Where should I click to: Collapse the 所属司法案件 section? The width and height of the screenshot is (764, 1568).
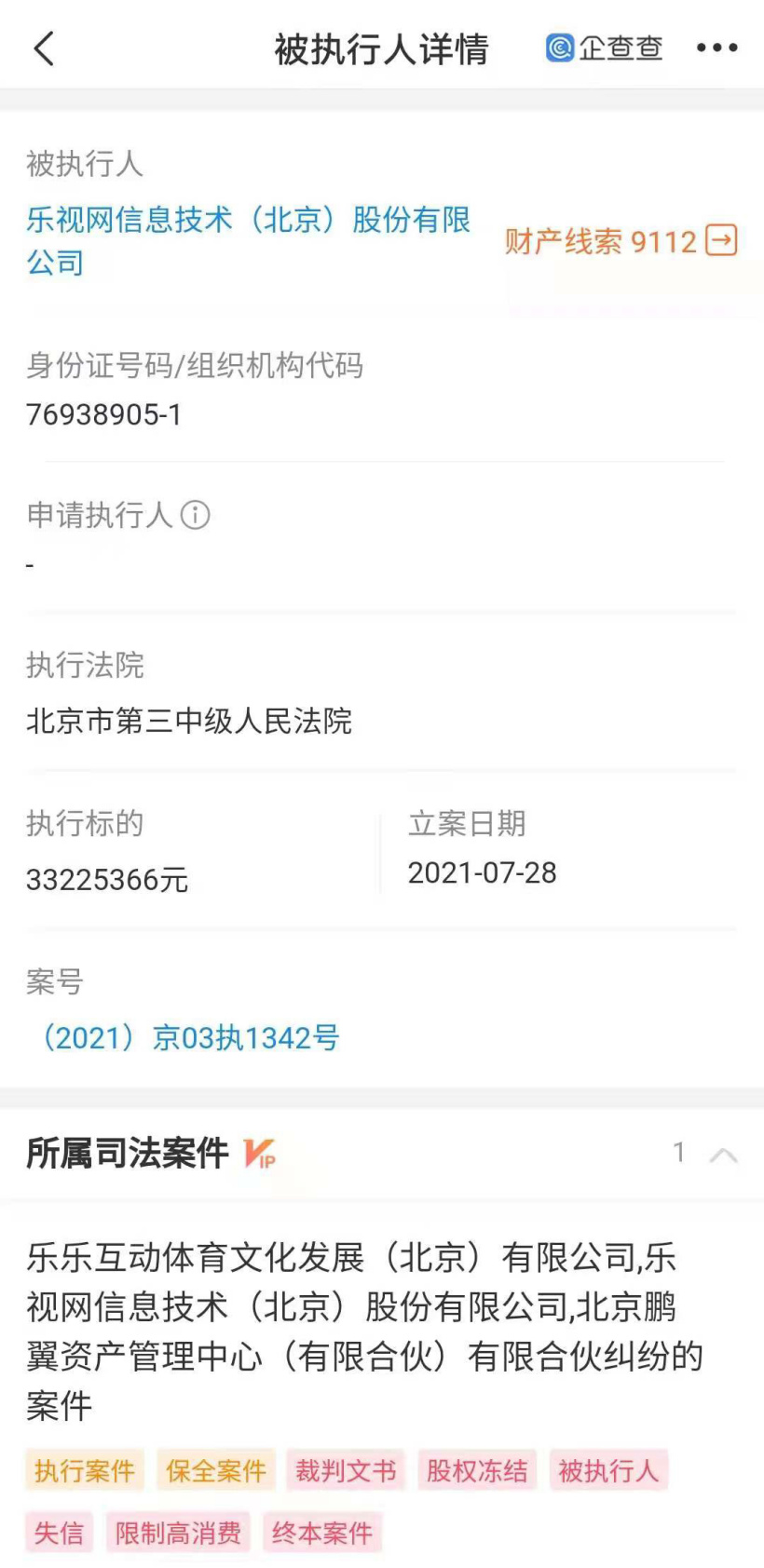click(723, 1155)
